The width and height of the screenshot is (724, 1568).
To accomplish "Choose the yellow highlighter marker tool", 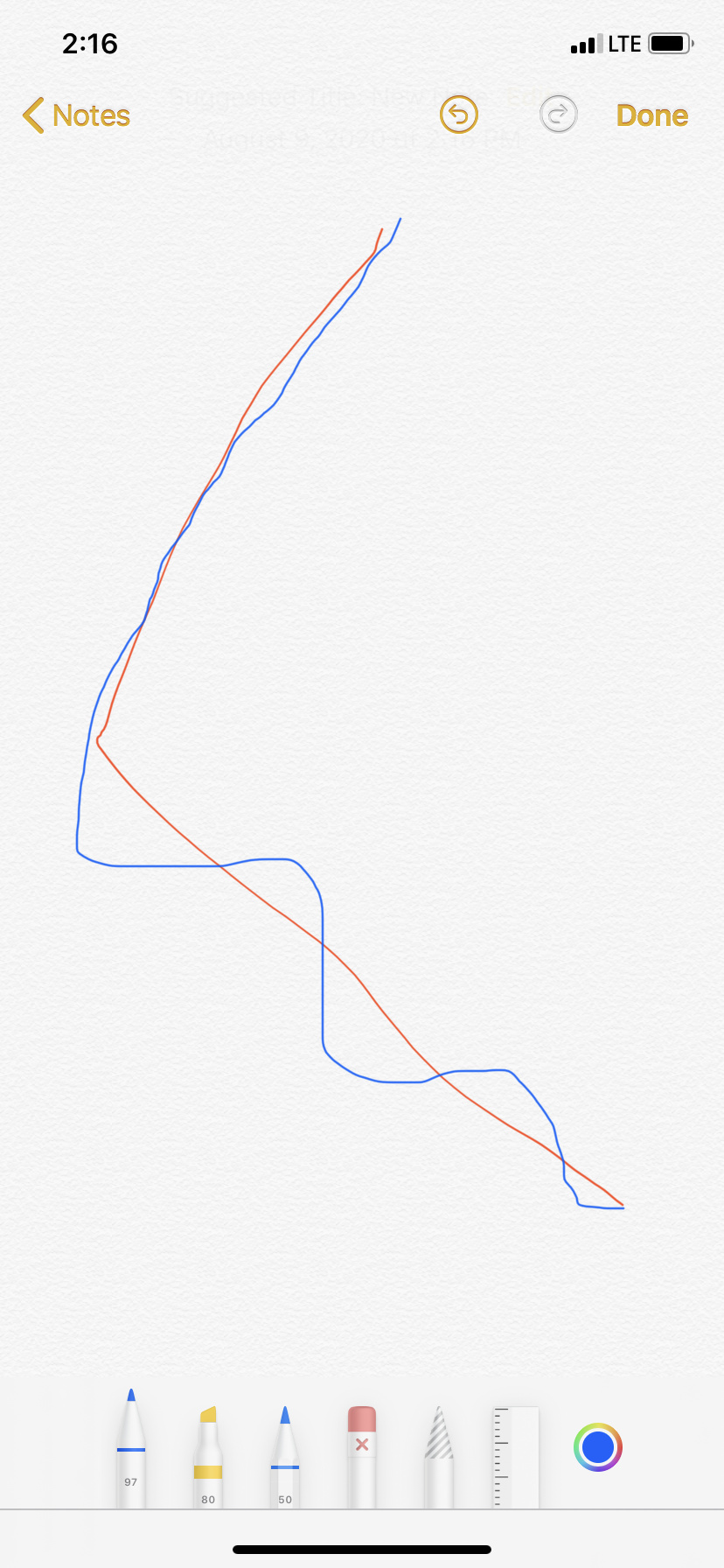I will [x=208, y=1455].
